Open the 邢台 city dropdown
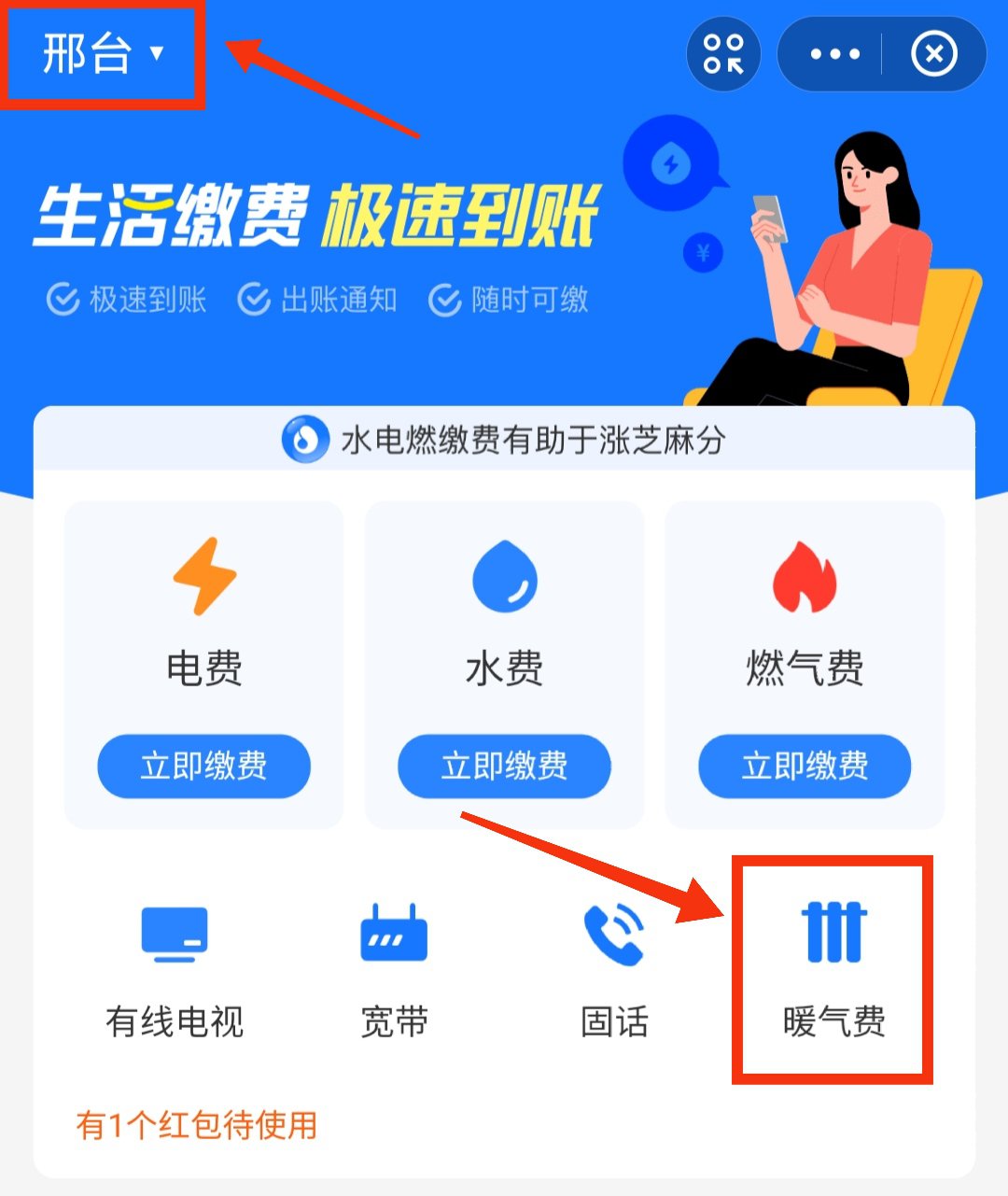This screenshot has width=1008, height=1196. point(103,53)
